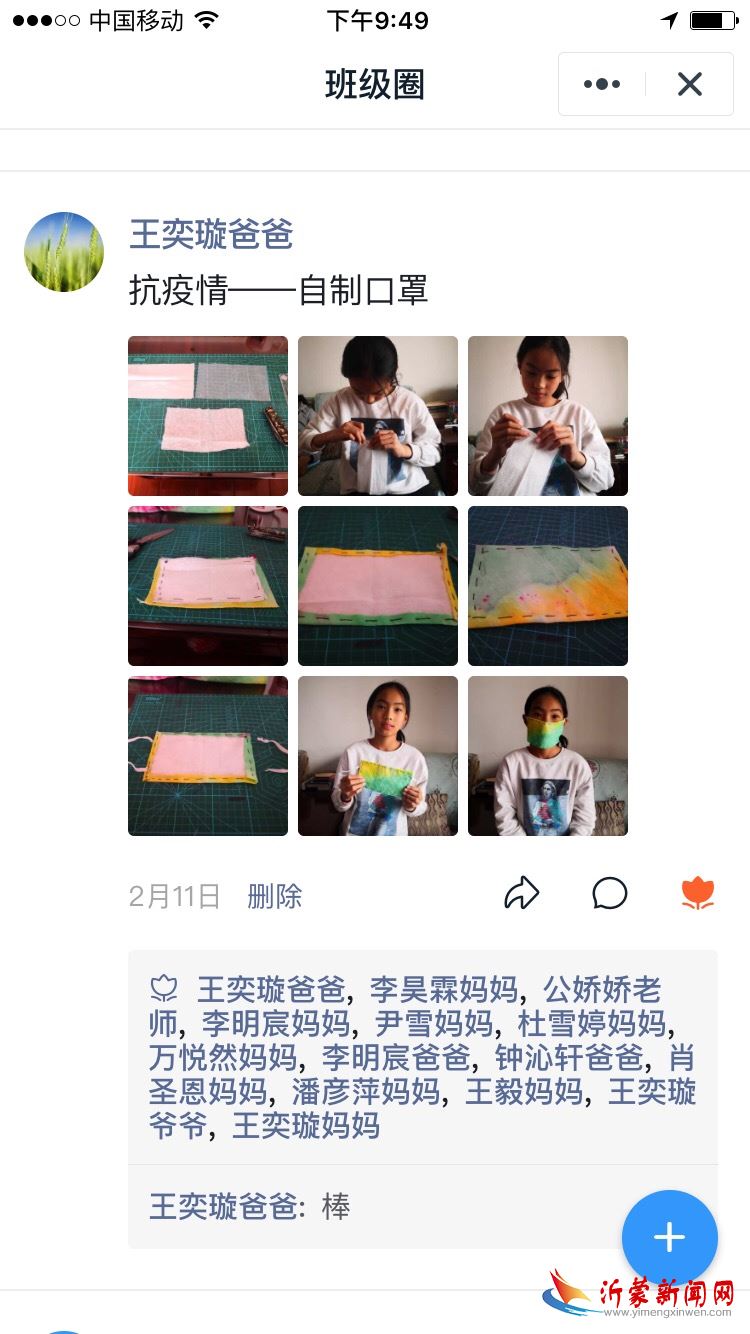Image resolution: width=750 pixels, height=1334 pixels.
Task: Open the photo of girl holding finished mask
Action: click(x=378, y=756)
